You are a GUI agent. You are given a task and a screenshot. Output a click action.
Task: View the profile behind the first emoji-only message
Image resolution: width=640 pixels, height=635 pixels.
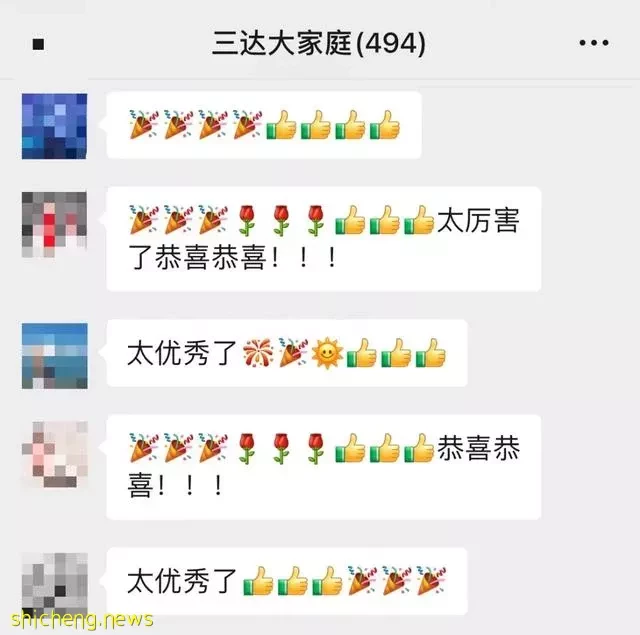tap(54, 126)
